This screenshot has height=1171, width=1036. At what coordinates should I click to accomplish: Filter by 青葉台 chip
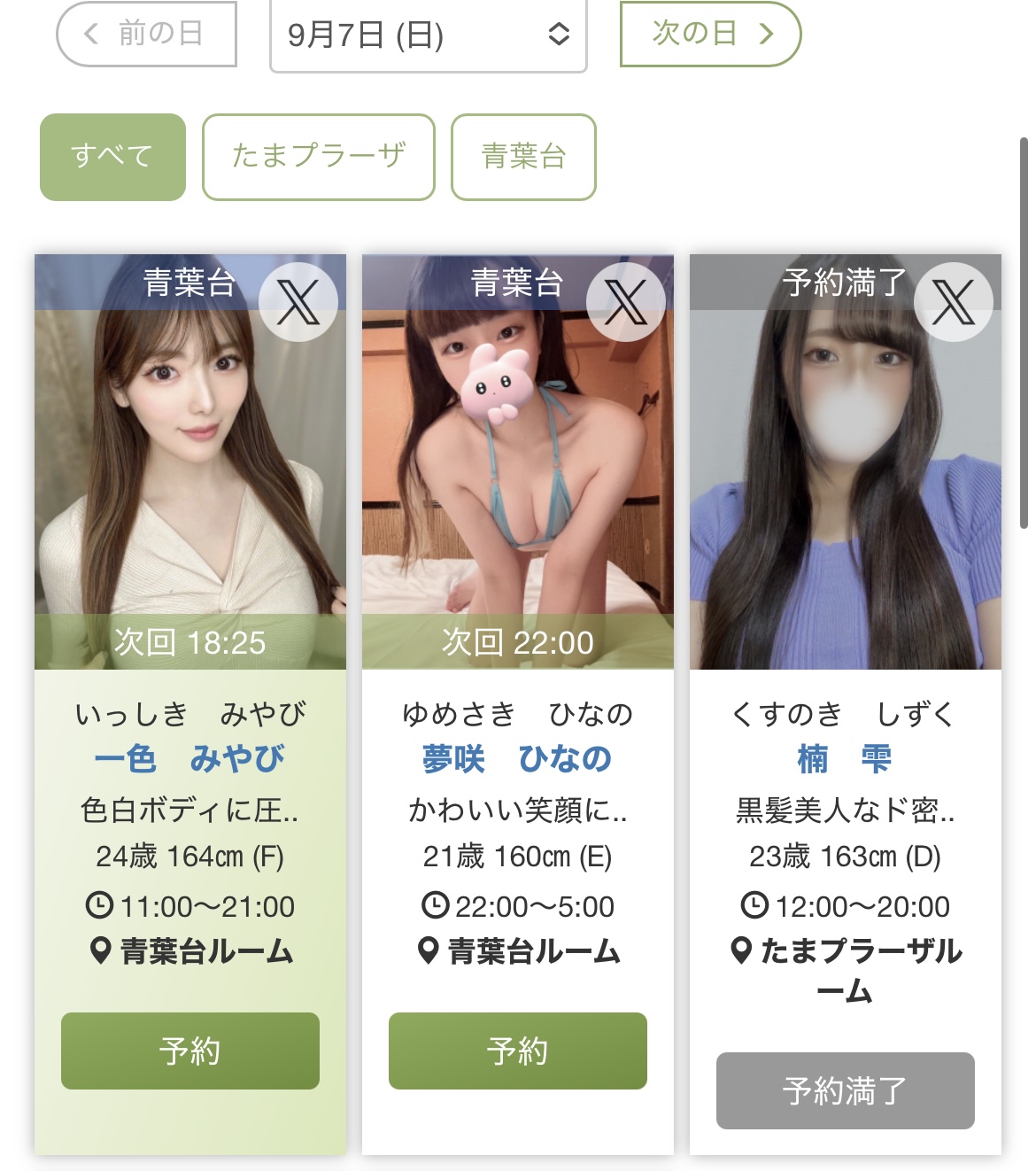[x=523, y=157]
